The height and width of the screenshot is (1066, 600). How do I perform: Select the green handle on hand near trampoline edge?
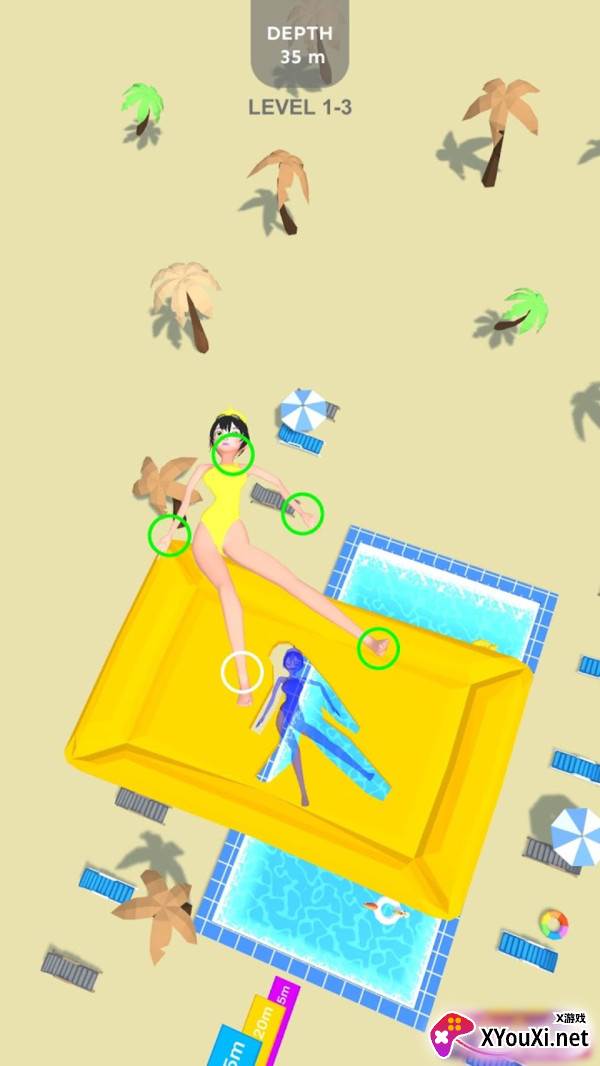pos(169,535)
